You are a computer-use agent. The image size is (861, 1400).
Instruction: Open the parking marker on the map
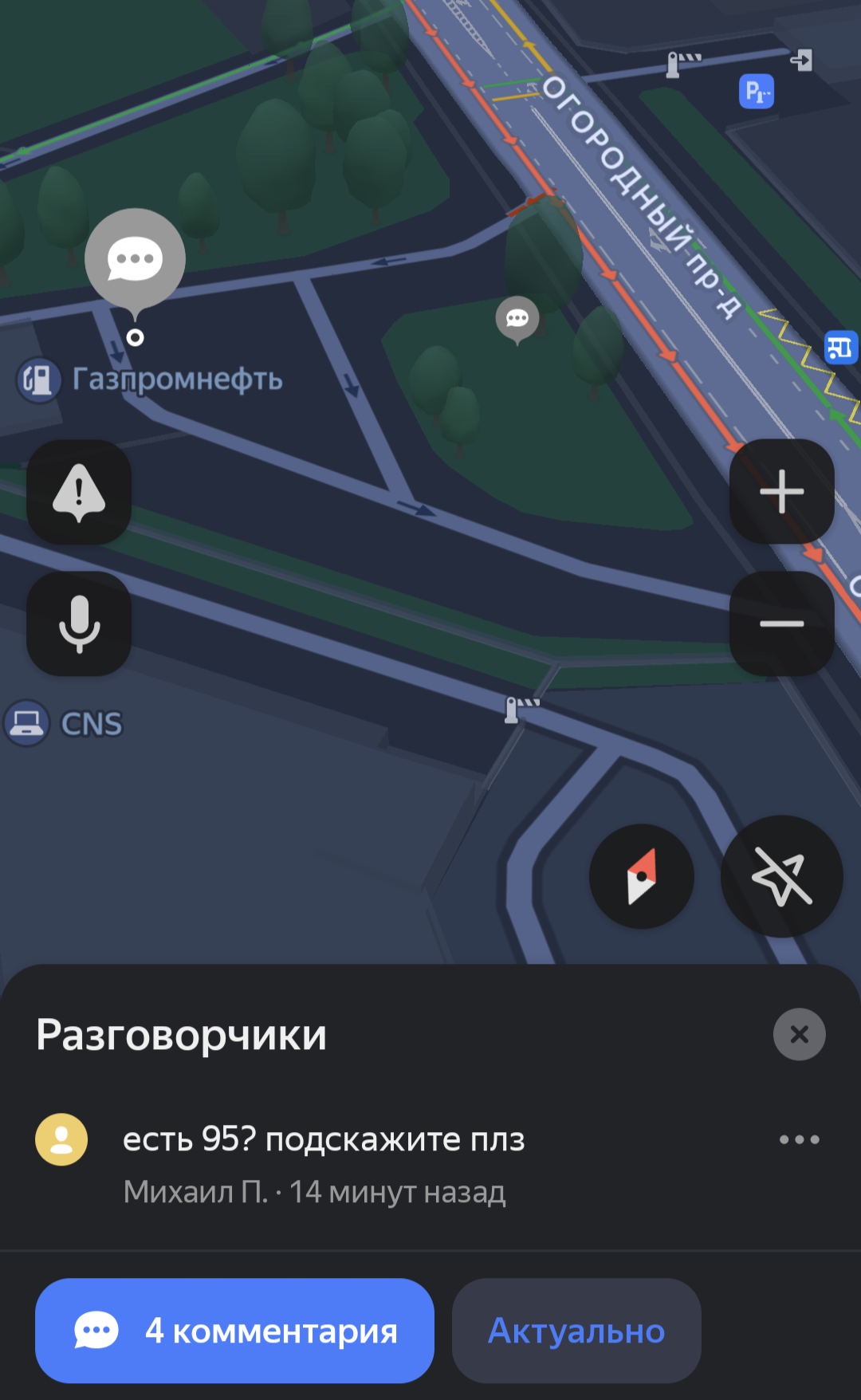pos(757,92)
